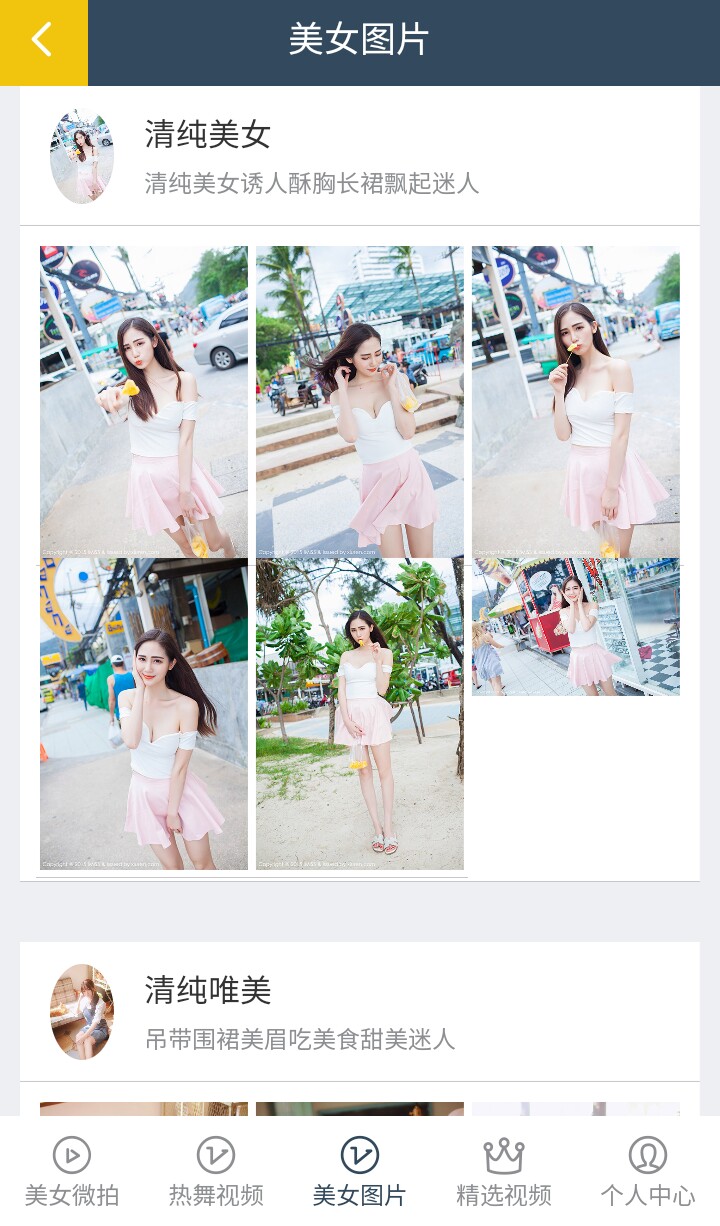Switch to the 美女微拍 tab
This screenshot has height=1226, width=720.
pyautogui.click(x=72, y=1171)
